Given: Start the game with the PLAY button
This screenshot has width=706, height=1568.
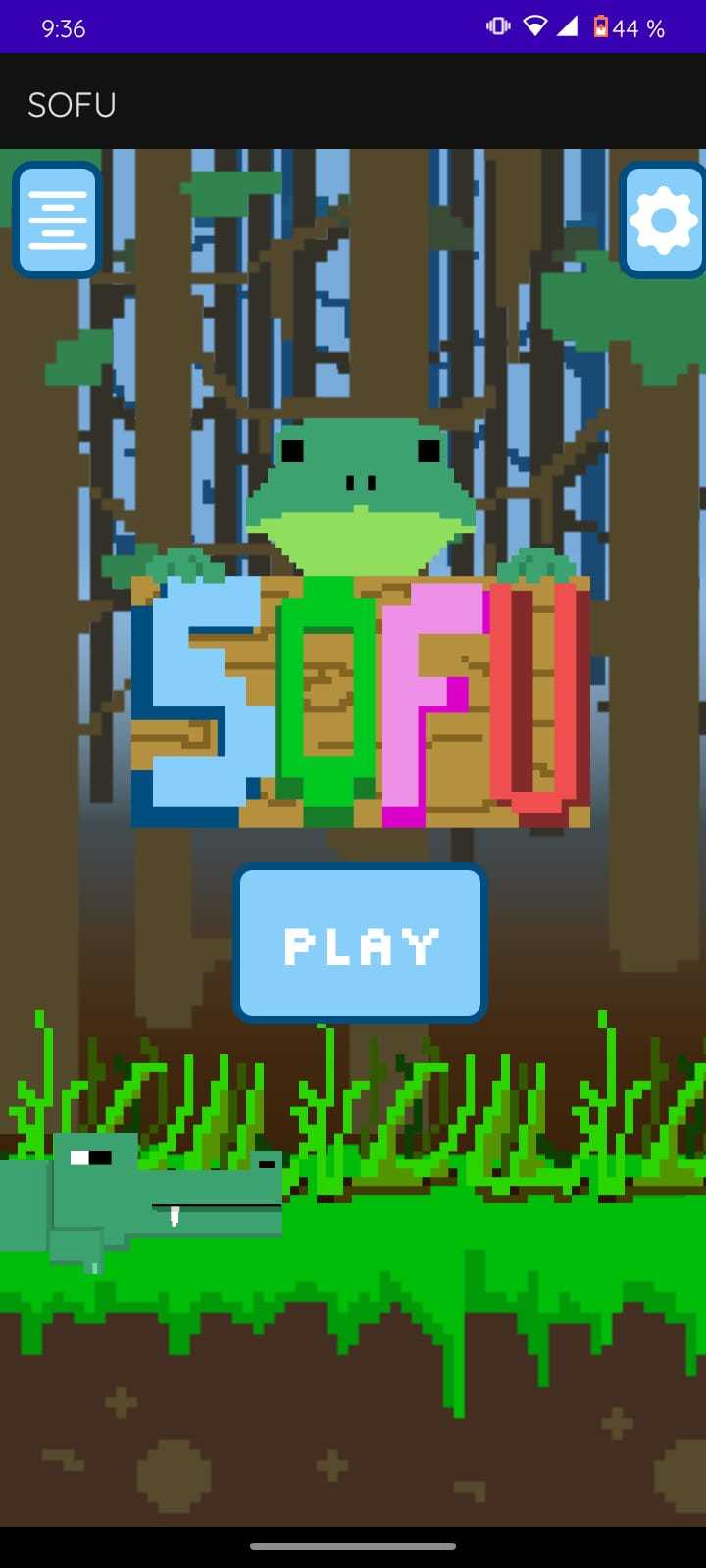Looking at the screenshot, I should point(361,944).
